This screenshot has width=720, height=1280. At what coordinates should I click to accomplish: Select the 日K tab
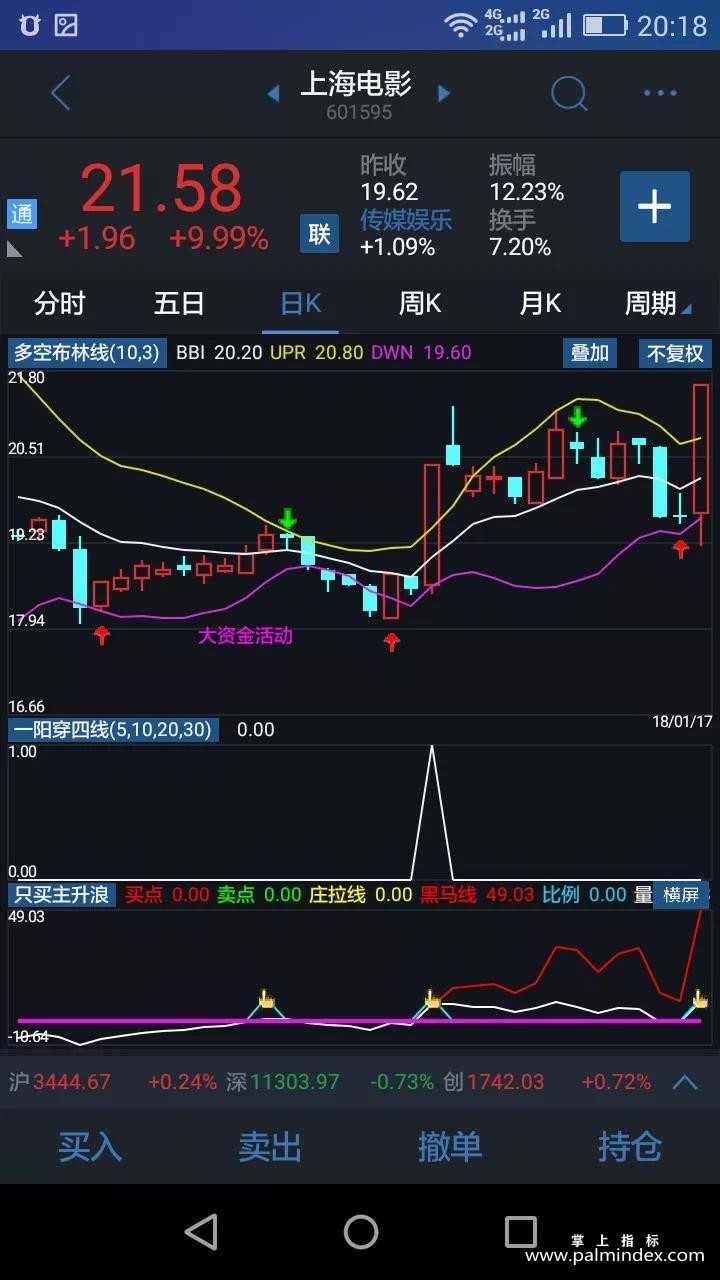coord(300,303)
